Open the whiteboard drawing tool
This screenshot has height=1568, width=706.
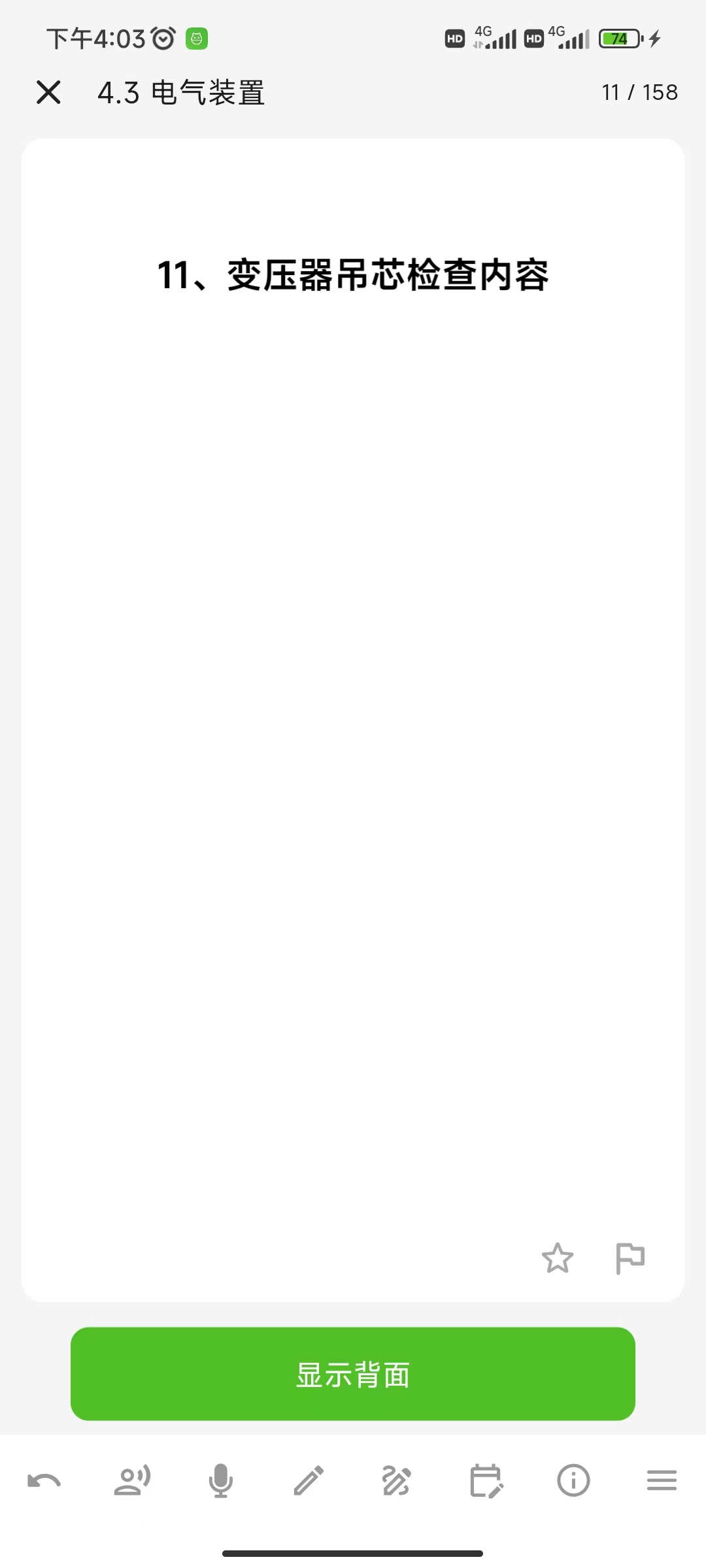coord(397,1480)
